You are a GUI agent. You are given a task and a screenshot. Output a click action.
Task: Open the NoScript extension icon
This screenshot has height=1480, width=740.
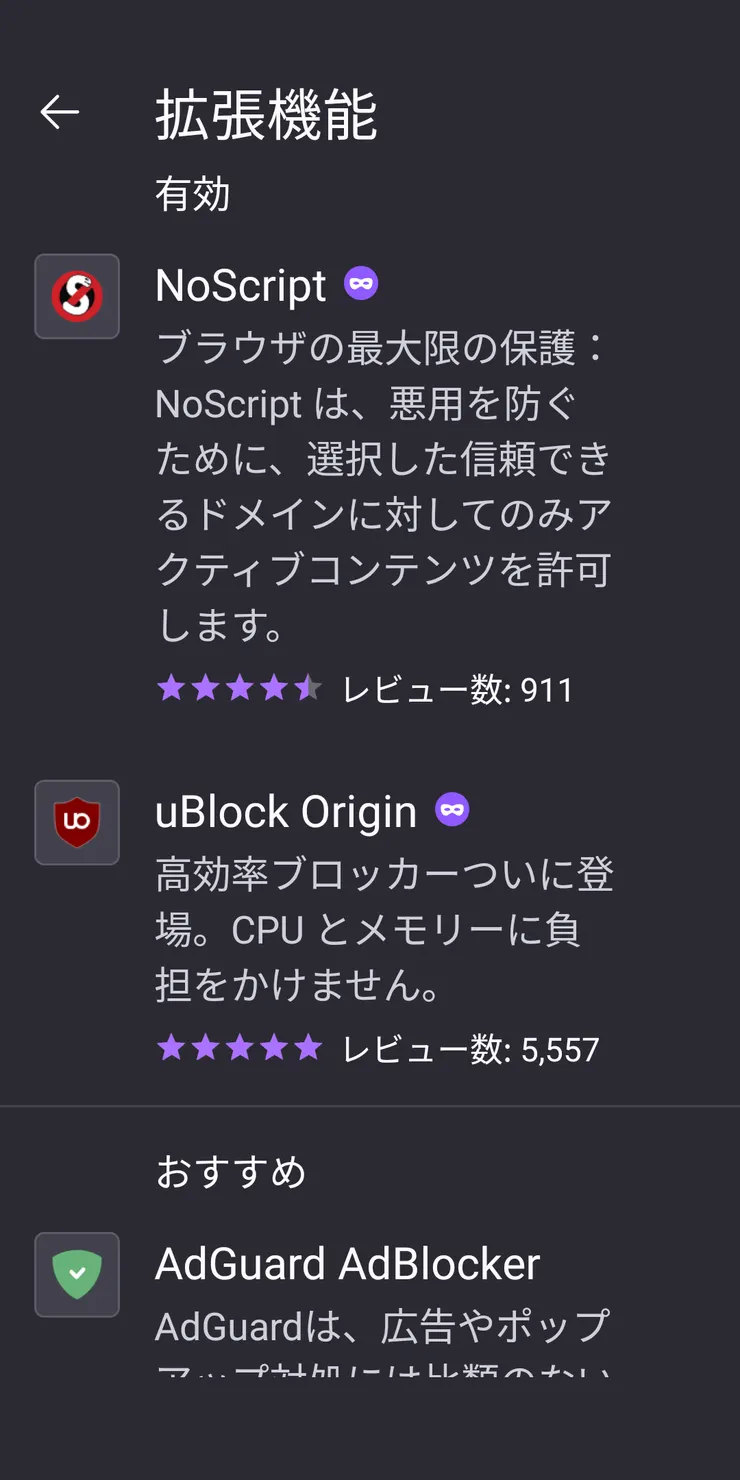pyautogui.click(x=77, y=296)
